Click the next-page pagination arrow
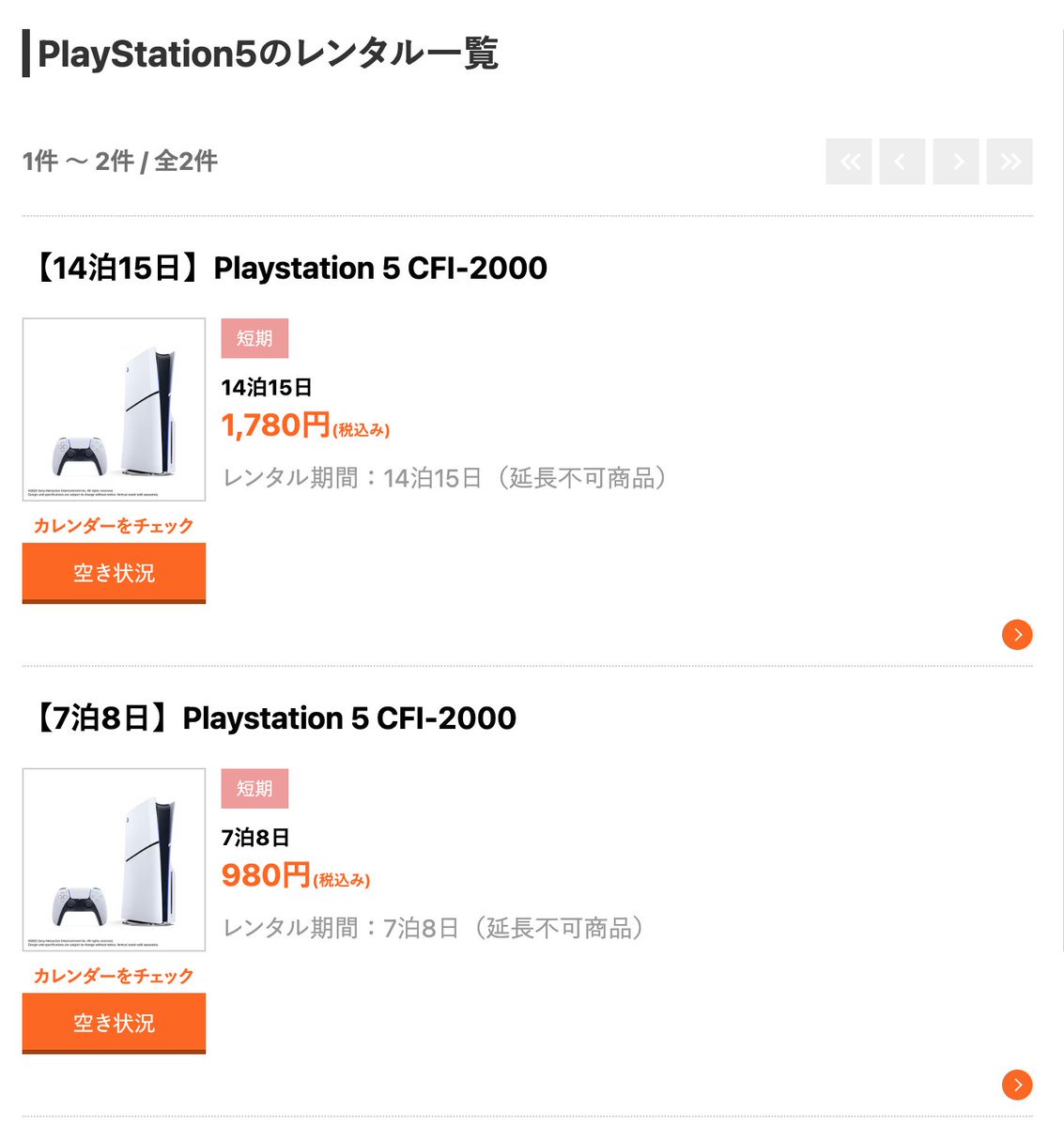 955,162
